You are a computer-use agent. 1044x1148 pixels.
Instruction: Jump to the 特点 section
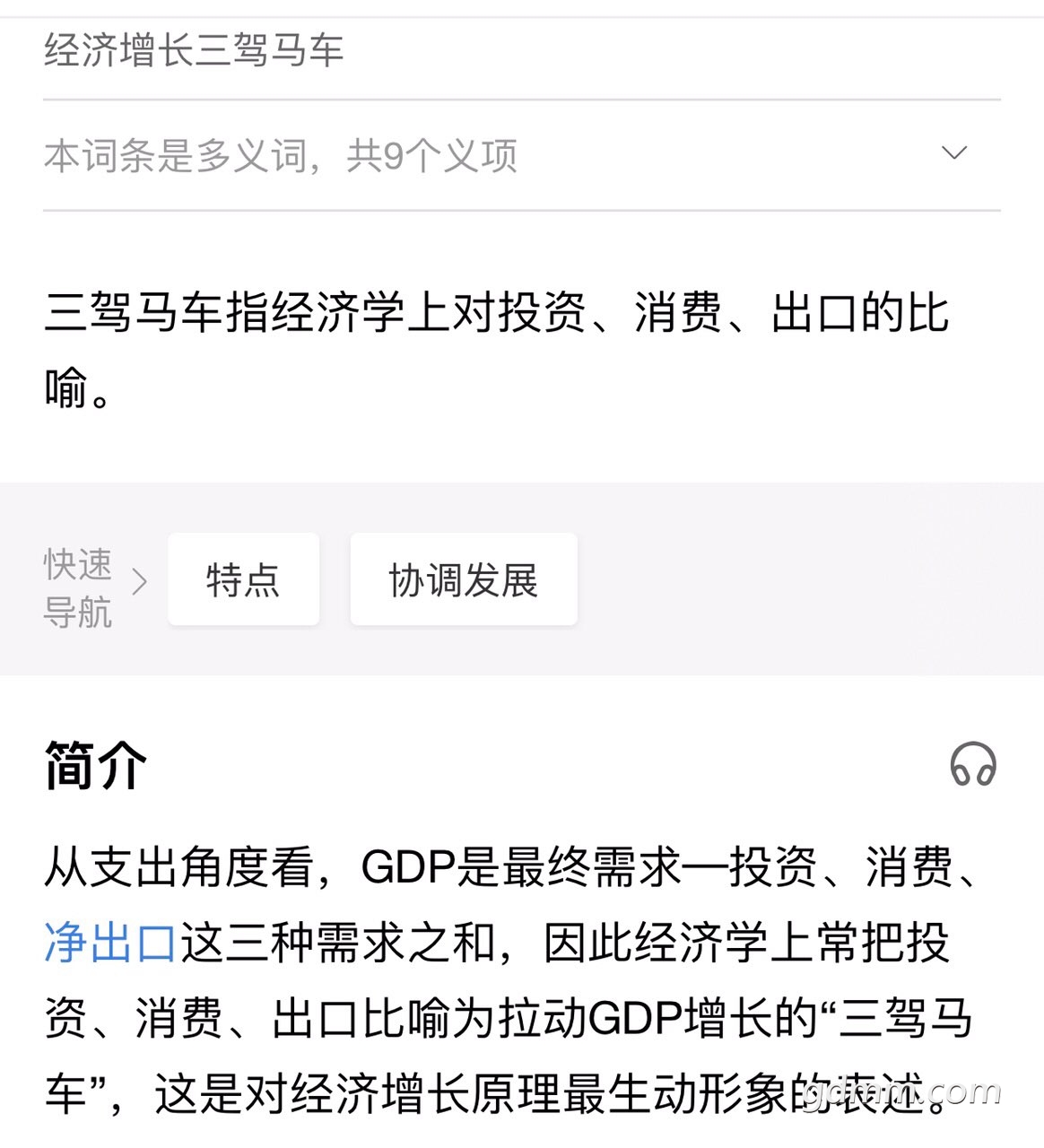pos(243,579)
